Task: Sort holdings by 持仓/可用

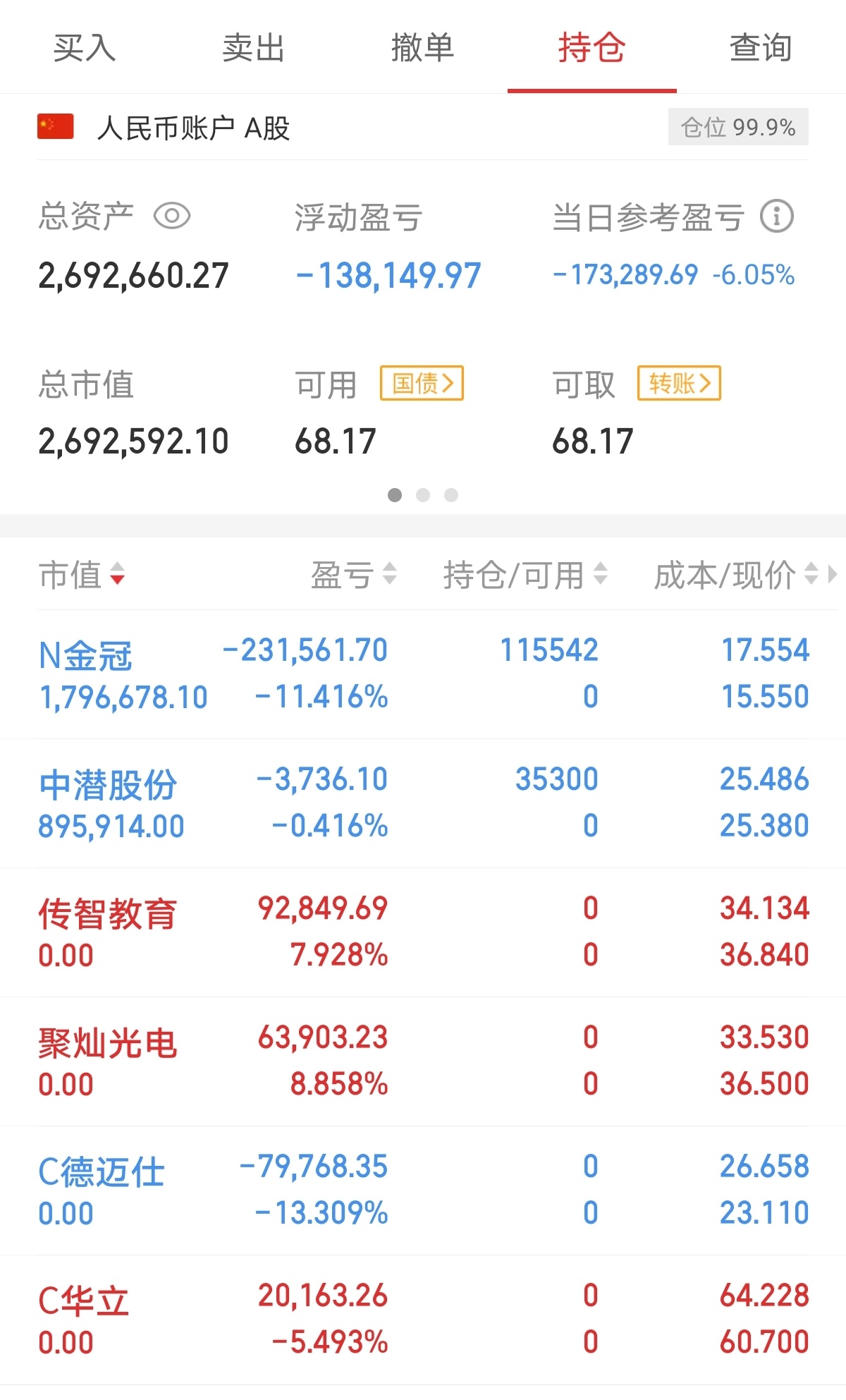Action: pos(525,574)
